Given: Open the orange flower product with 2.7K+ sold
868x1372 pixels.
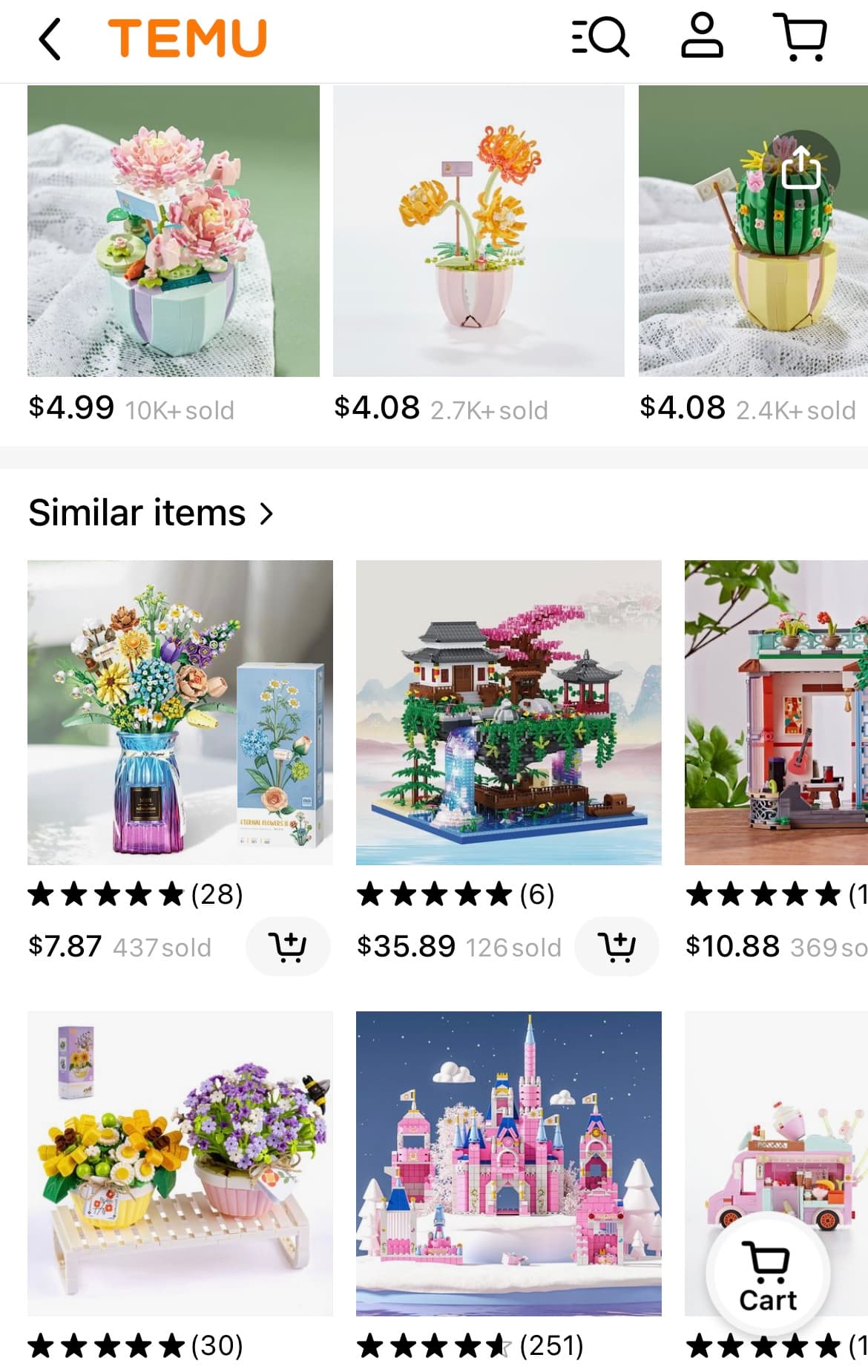Looking at the screenshot, I should 479,232.
